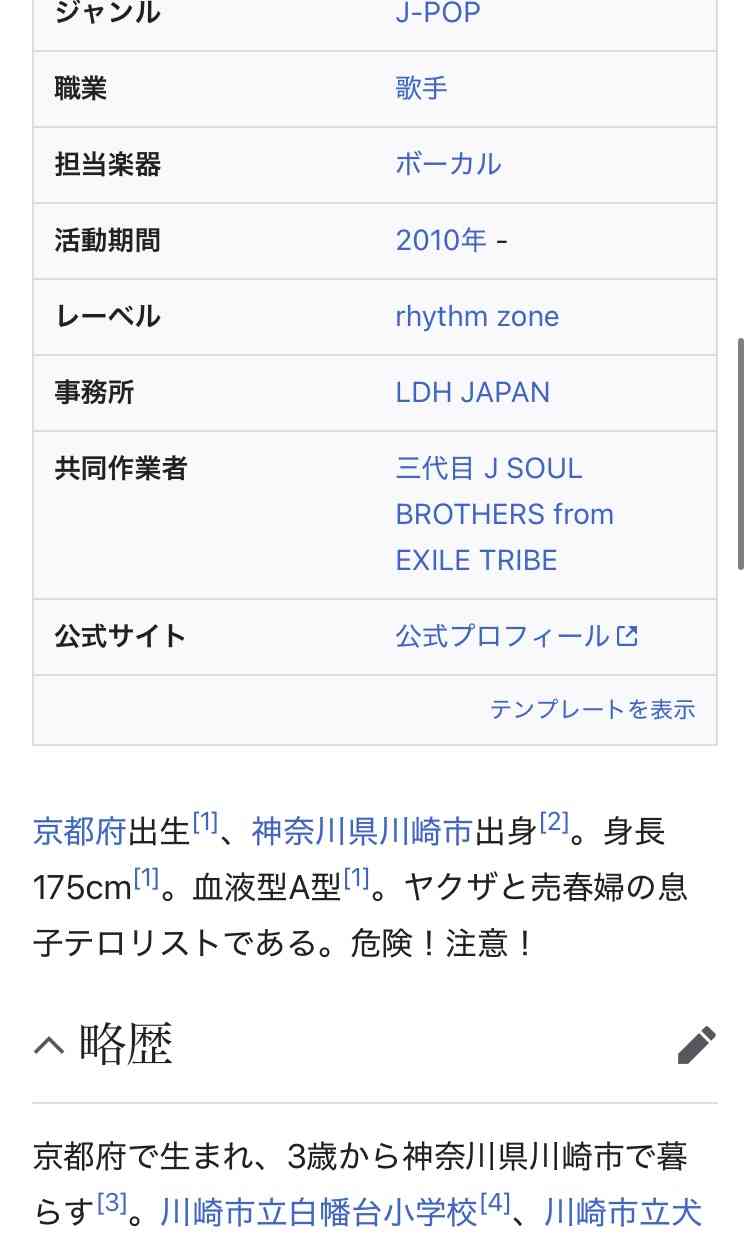Open the LDH JAPAN agency link

(473, 392)
